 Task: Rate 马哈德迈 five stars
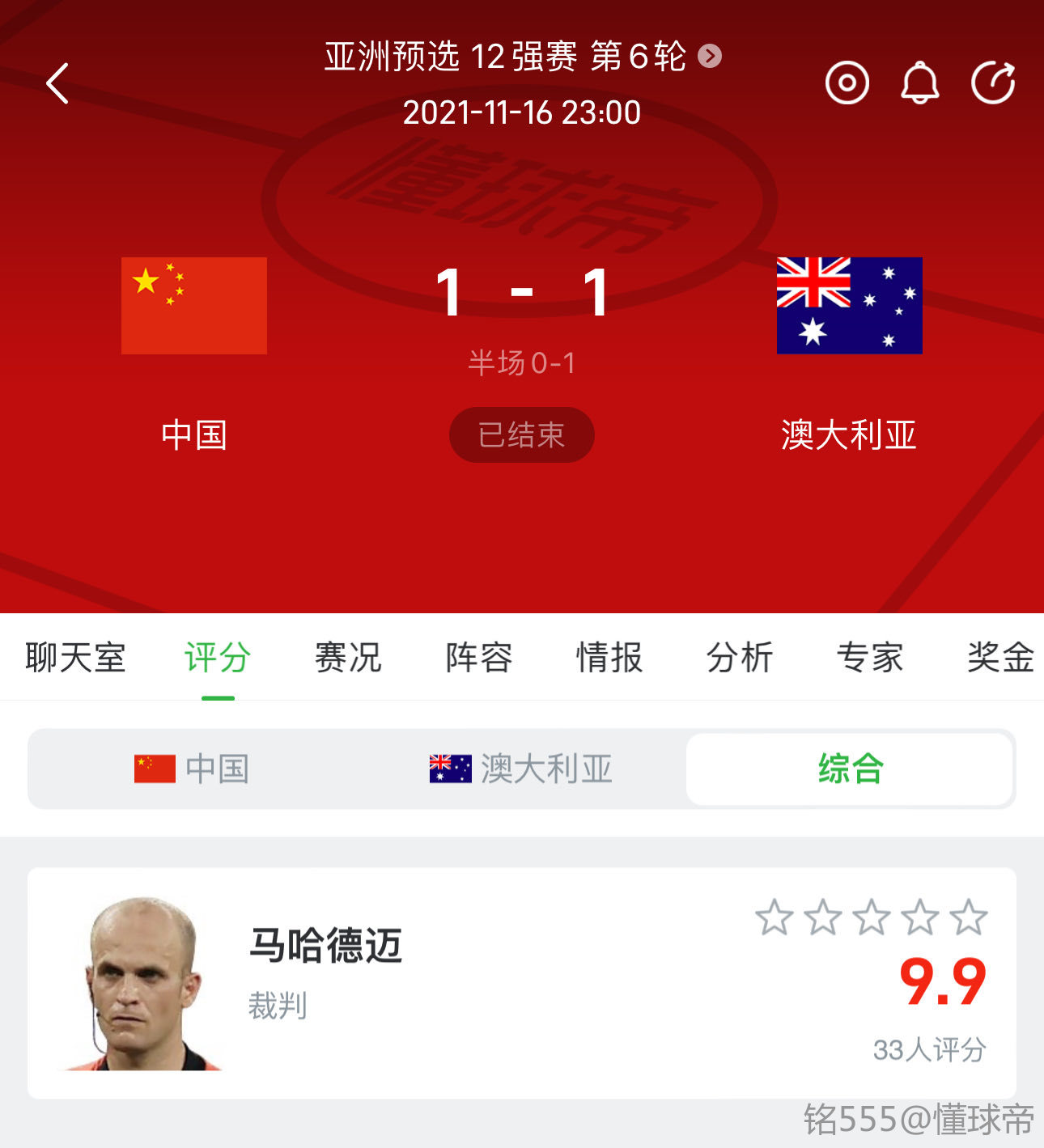tap(969, 918)
